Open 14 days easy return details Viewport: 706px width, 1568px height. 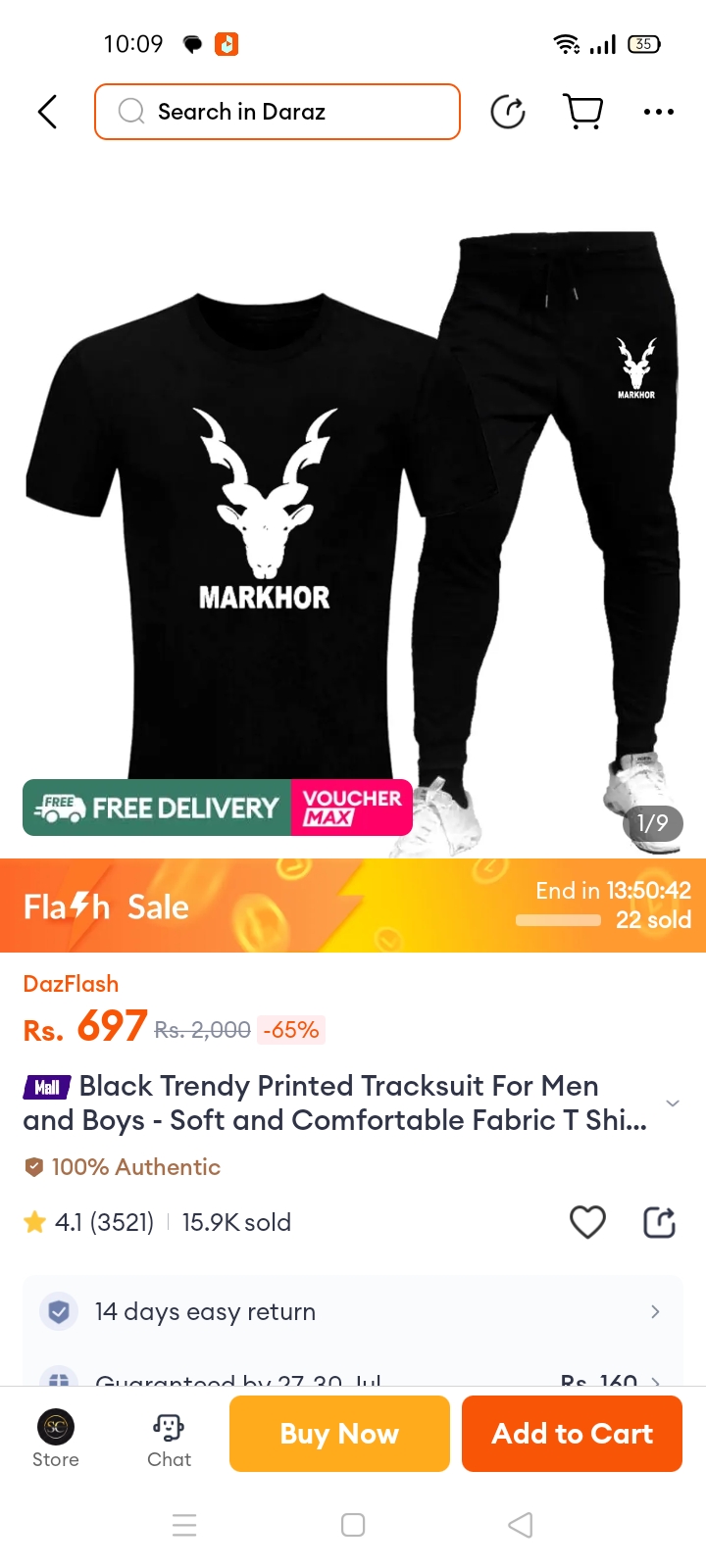(x=353, y=1311)
